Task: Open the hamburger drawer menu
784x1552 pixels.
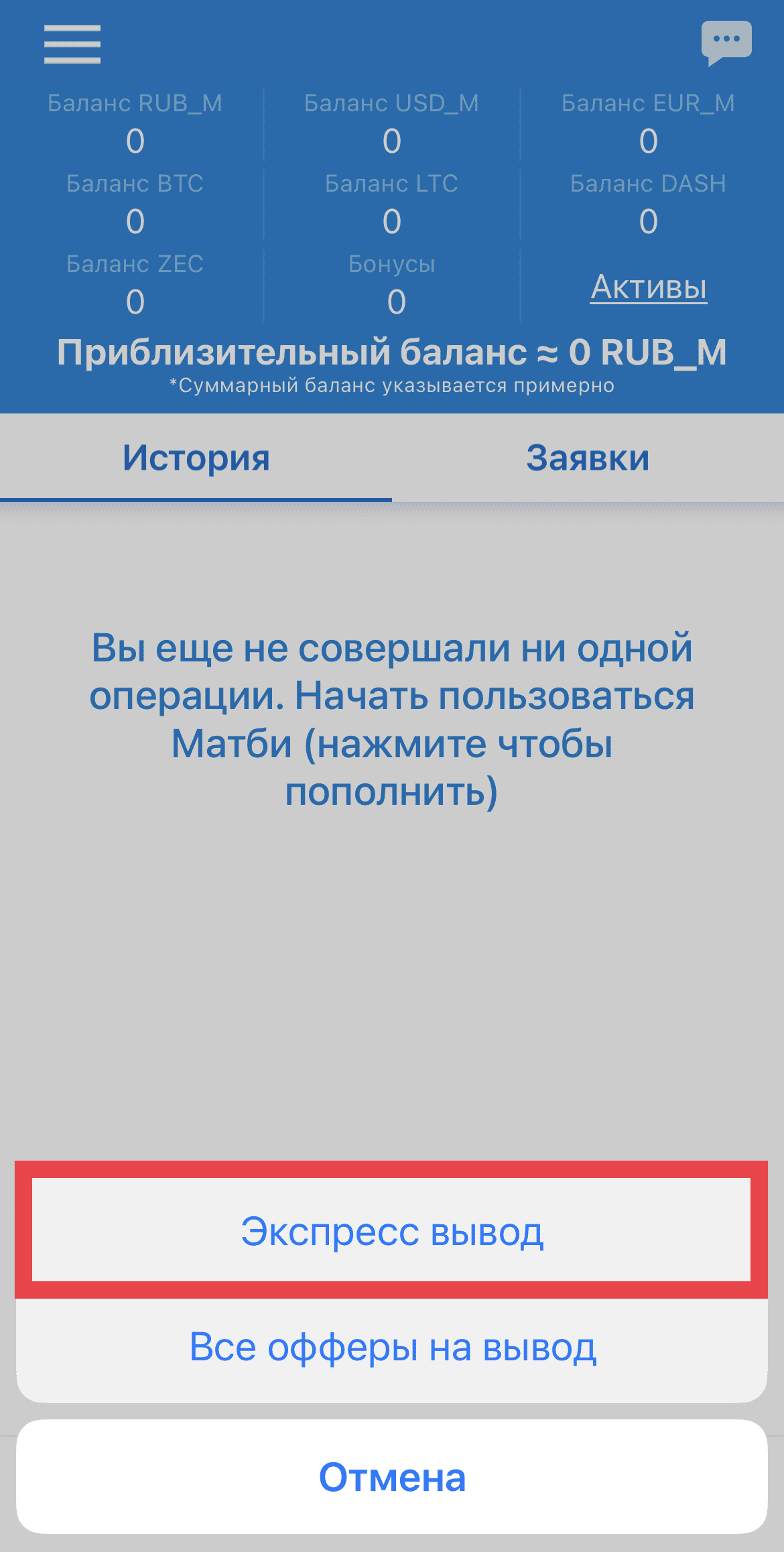Action: click(72, 44)
